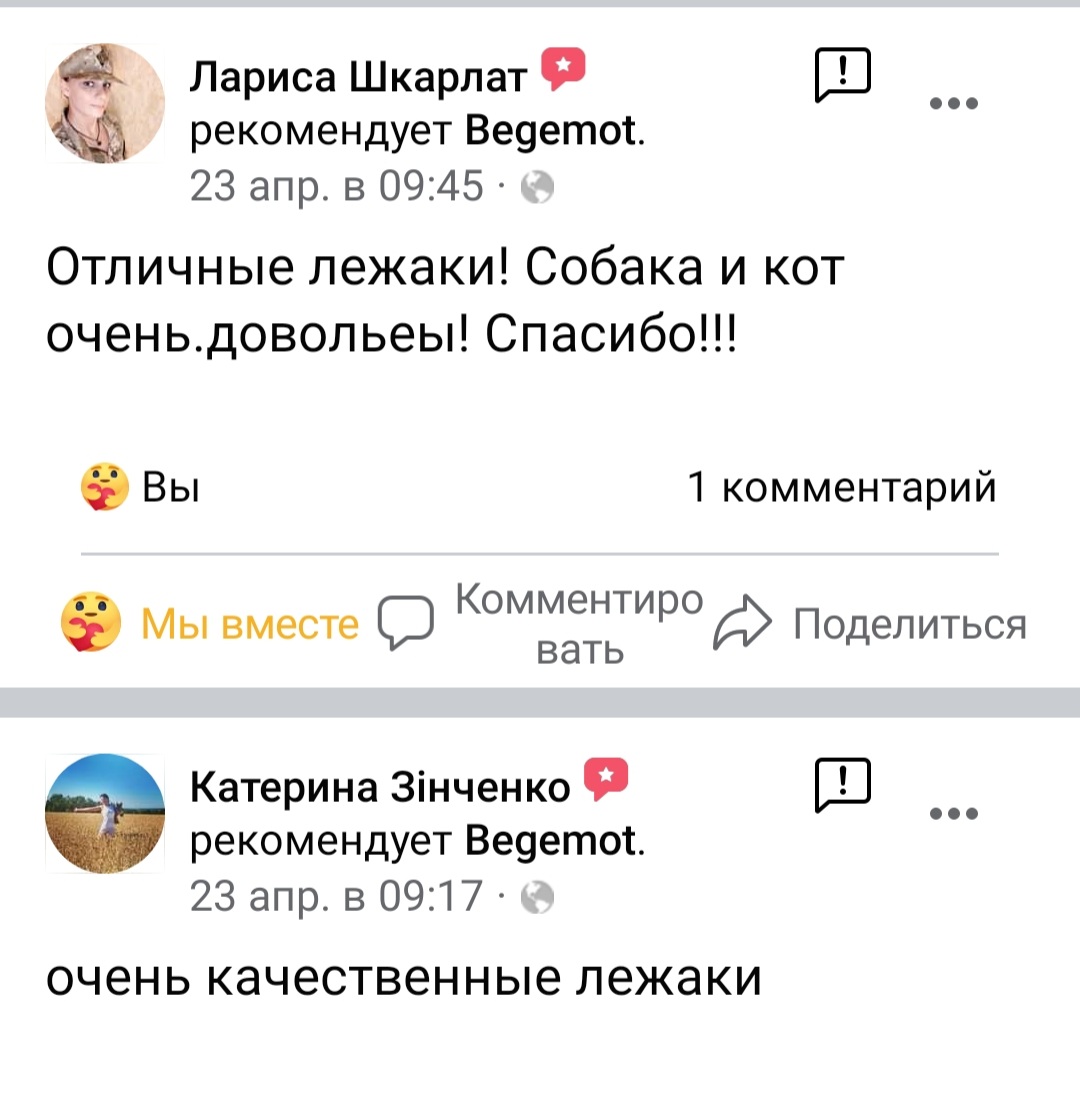Share Лариса's post with Поделиться
This screenshot has width=1080, height=1104.
pos(870,624)
